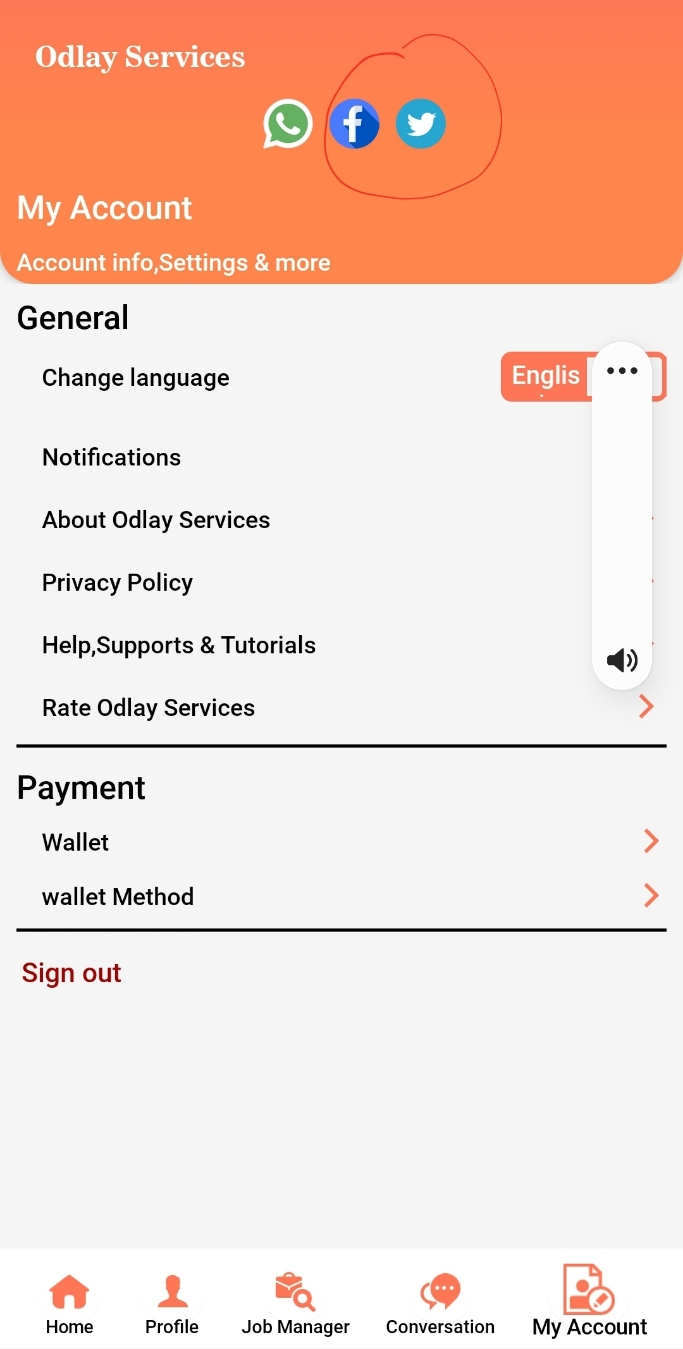Open the Notifications row
683x1349 pixels.
(111, 457)
